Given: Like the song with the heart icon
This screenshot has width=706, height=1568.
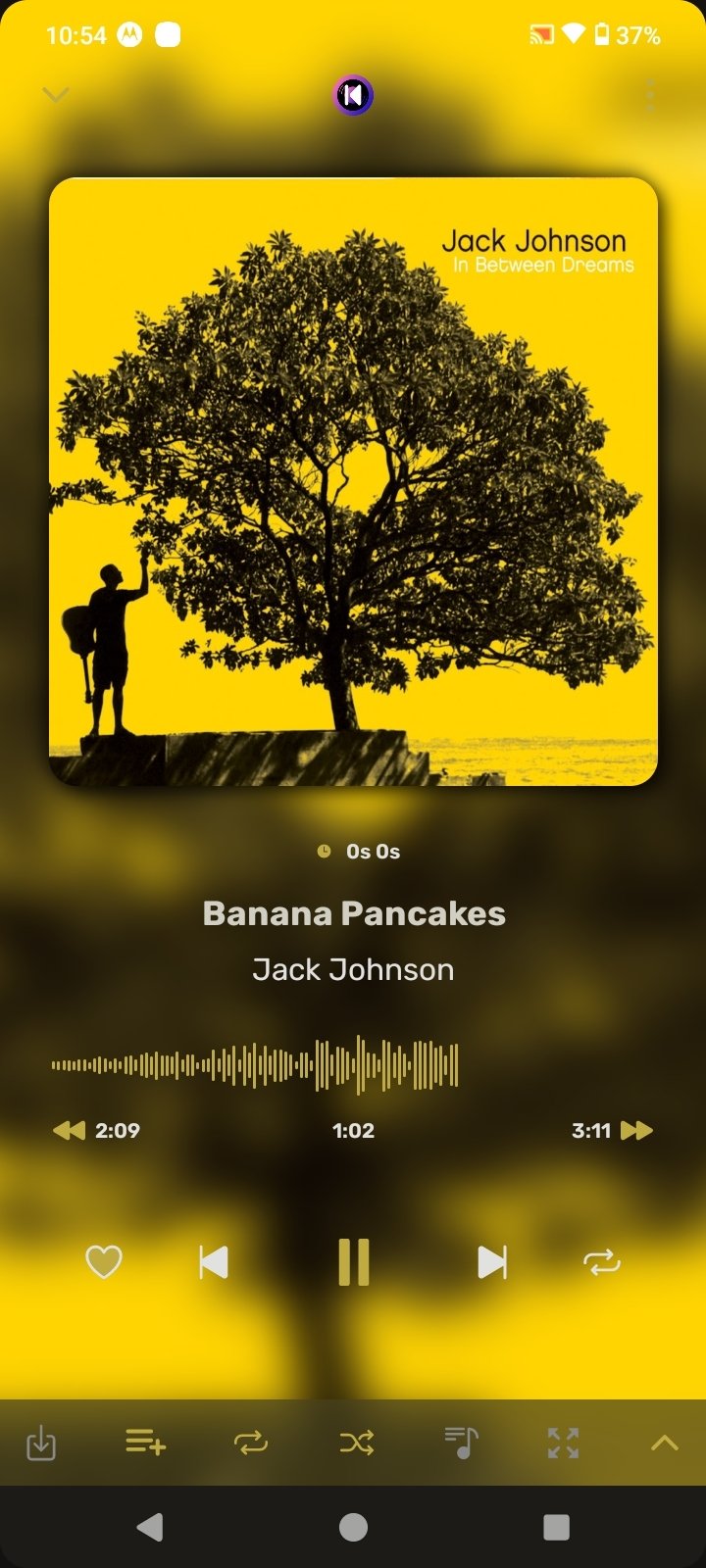Looking at the screenshot, I should [104, 1261].
